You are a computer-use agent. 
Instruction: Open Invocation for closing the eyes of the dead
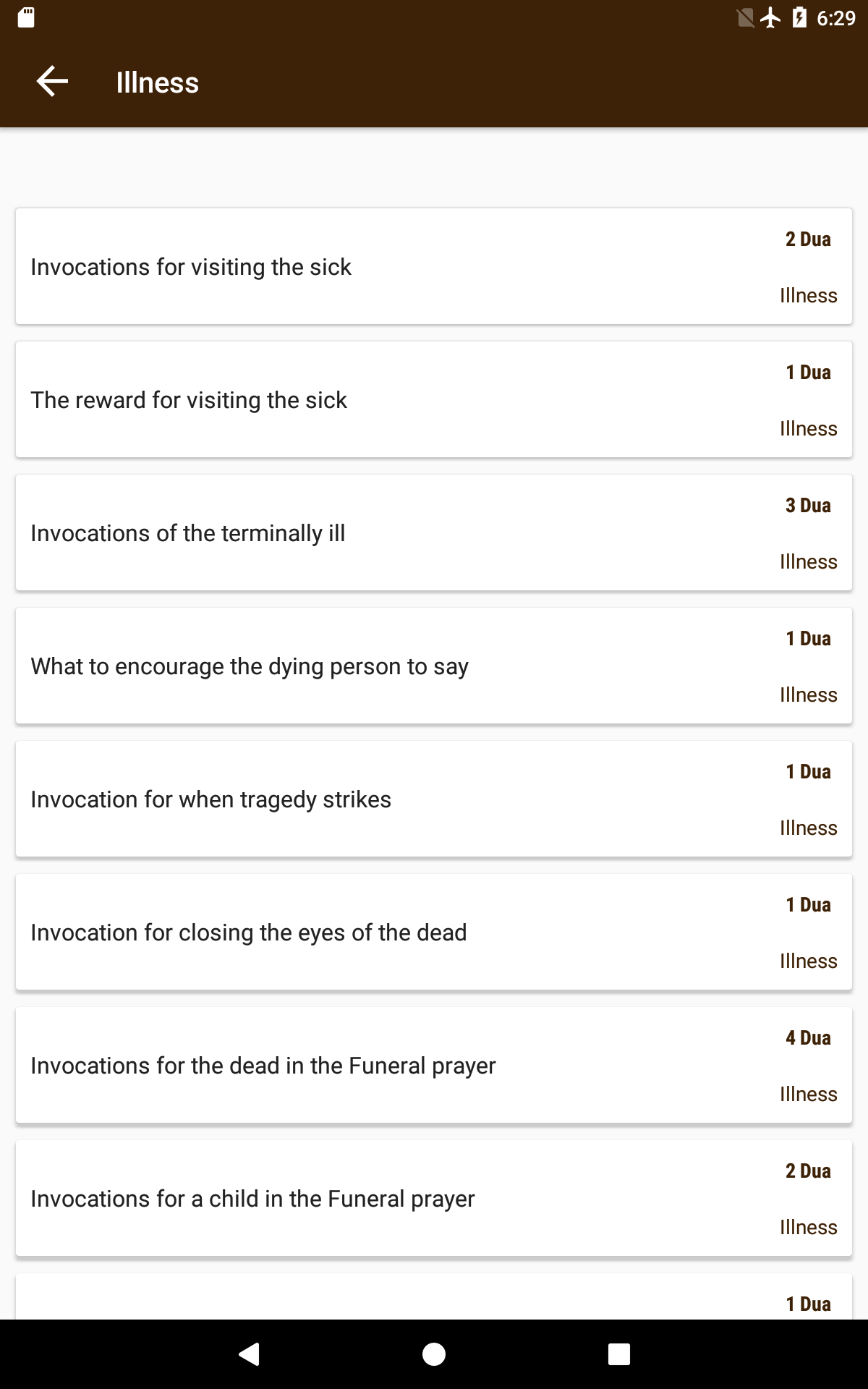[434, 932]
